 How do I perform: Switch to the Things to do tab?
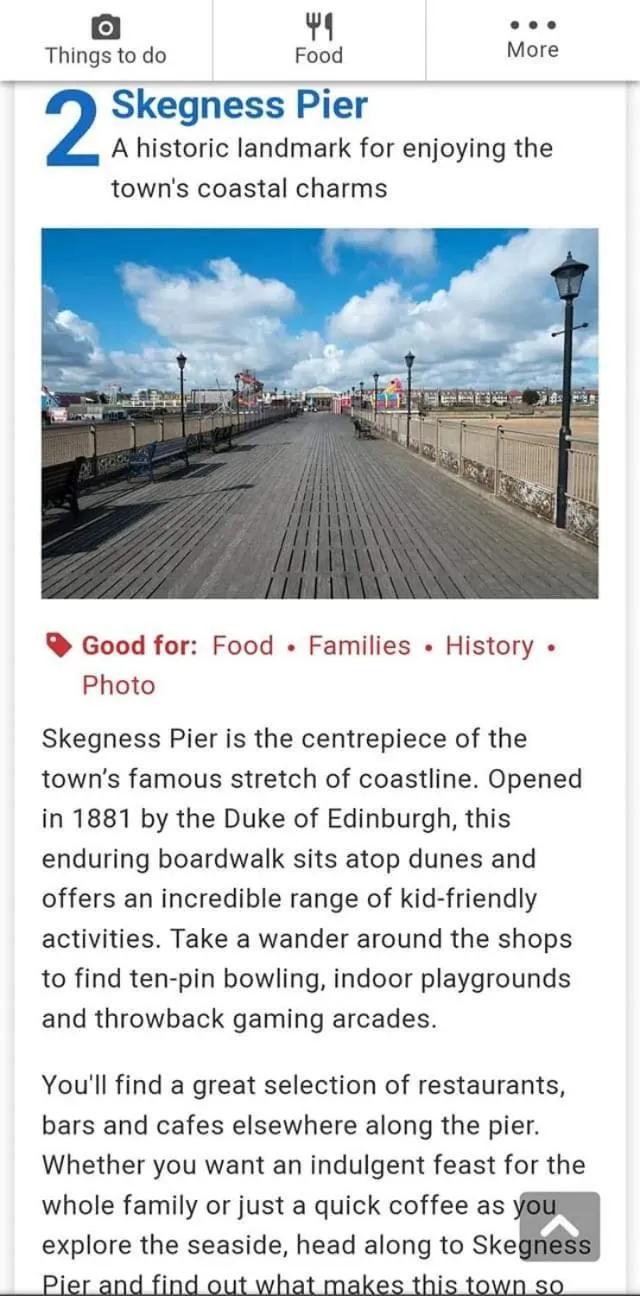(x=105, y=41)
